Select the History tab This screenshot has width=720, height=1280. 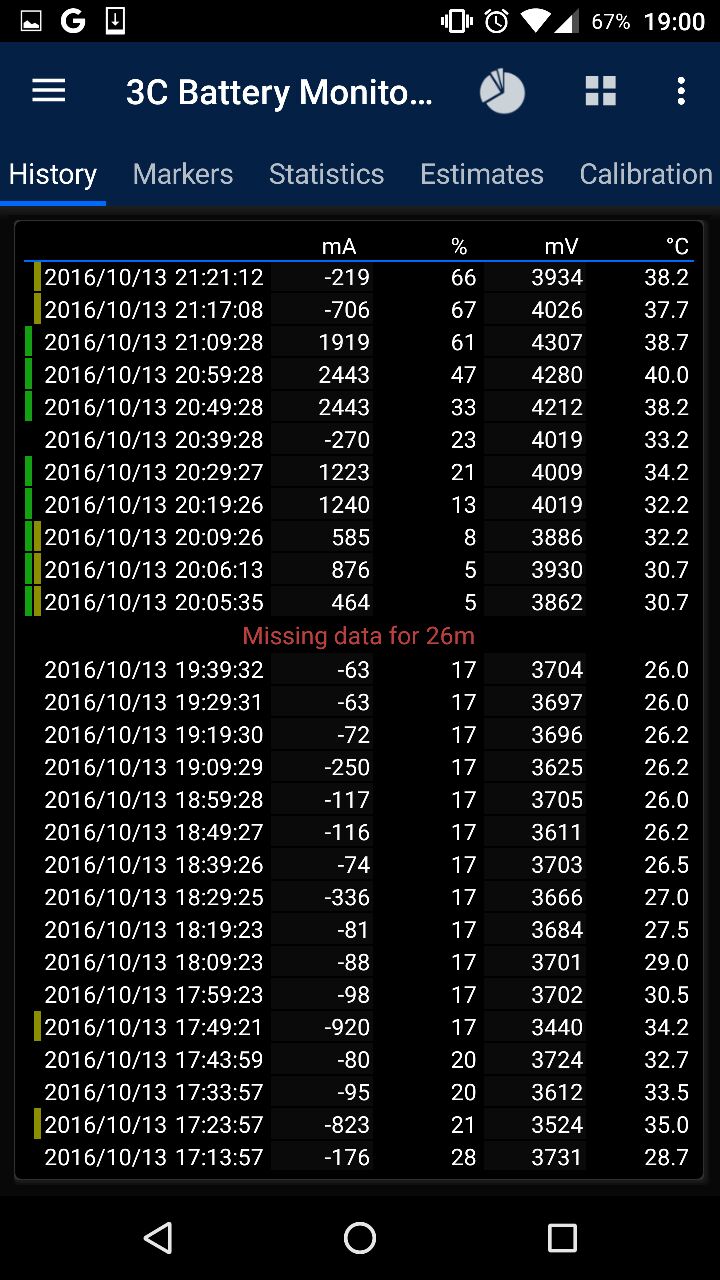tap(53, 174)
